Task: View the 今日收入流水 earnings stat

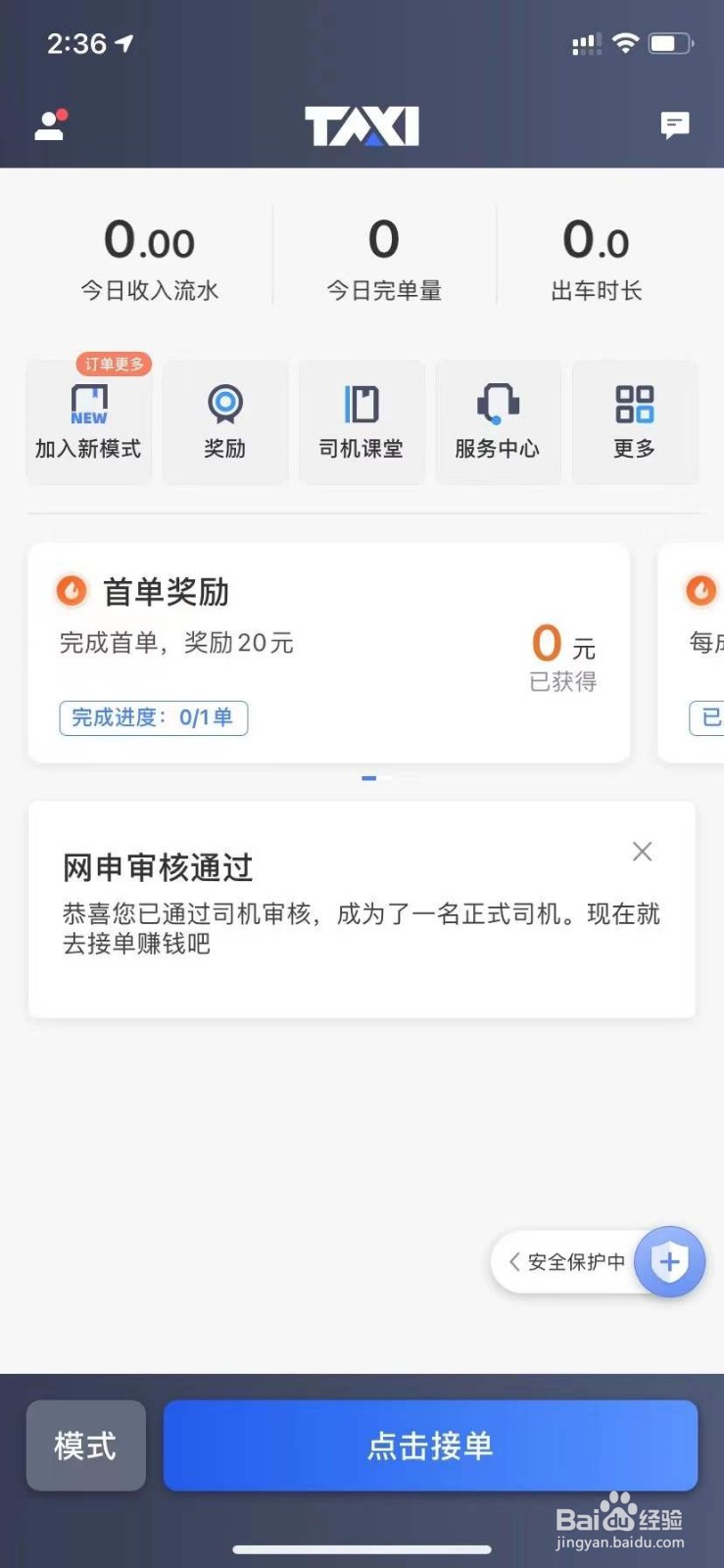Action: (150, 257)
